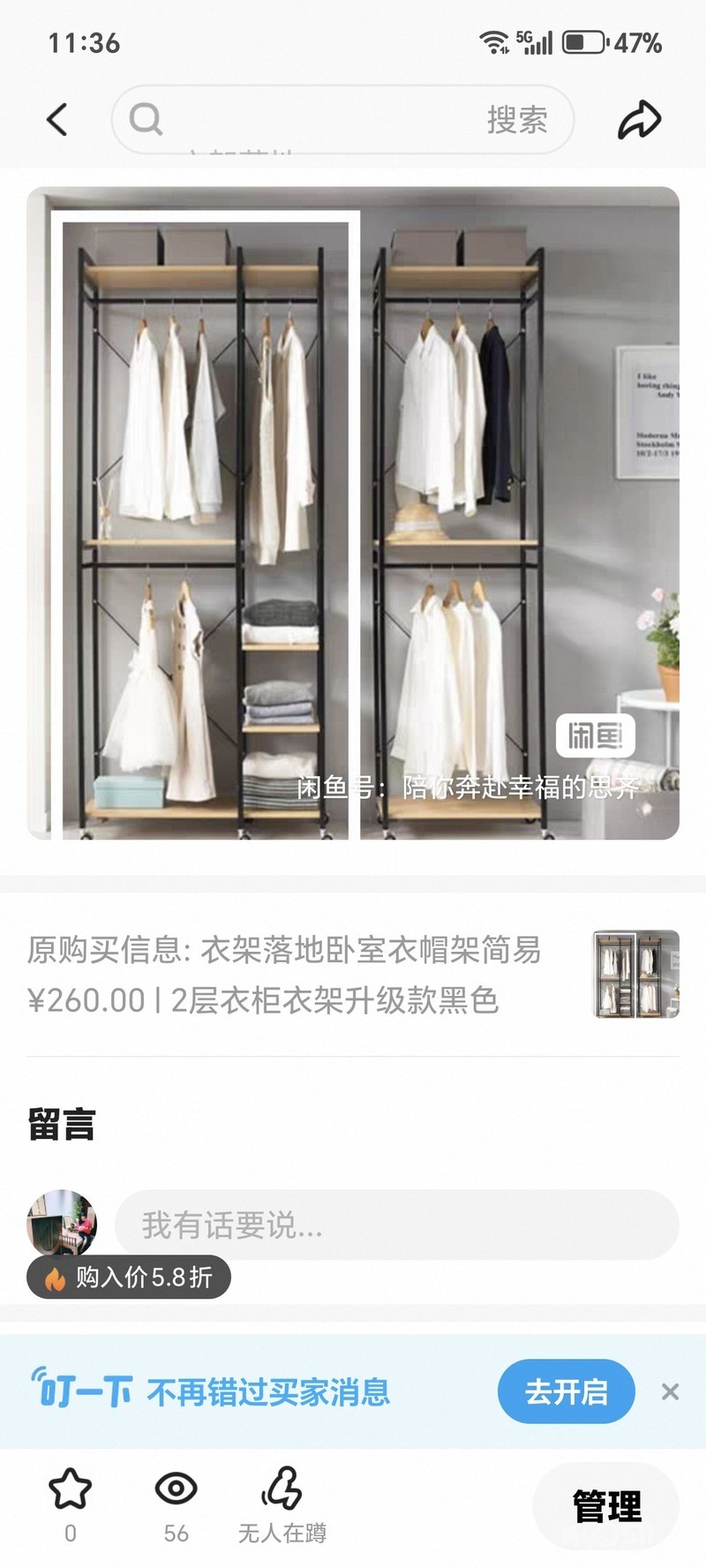Type a comment in 我有话要说 field

coord(397,1225)
